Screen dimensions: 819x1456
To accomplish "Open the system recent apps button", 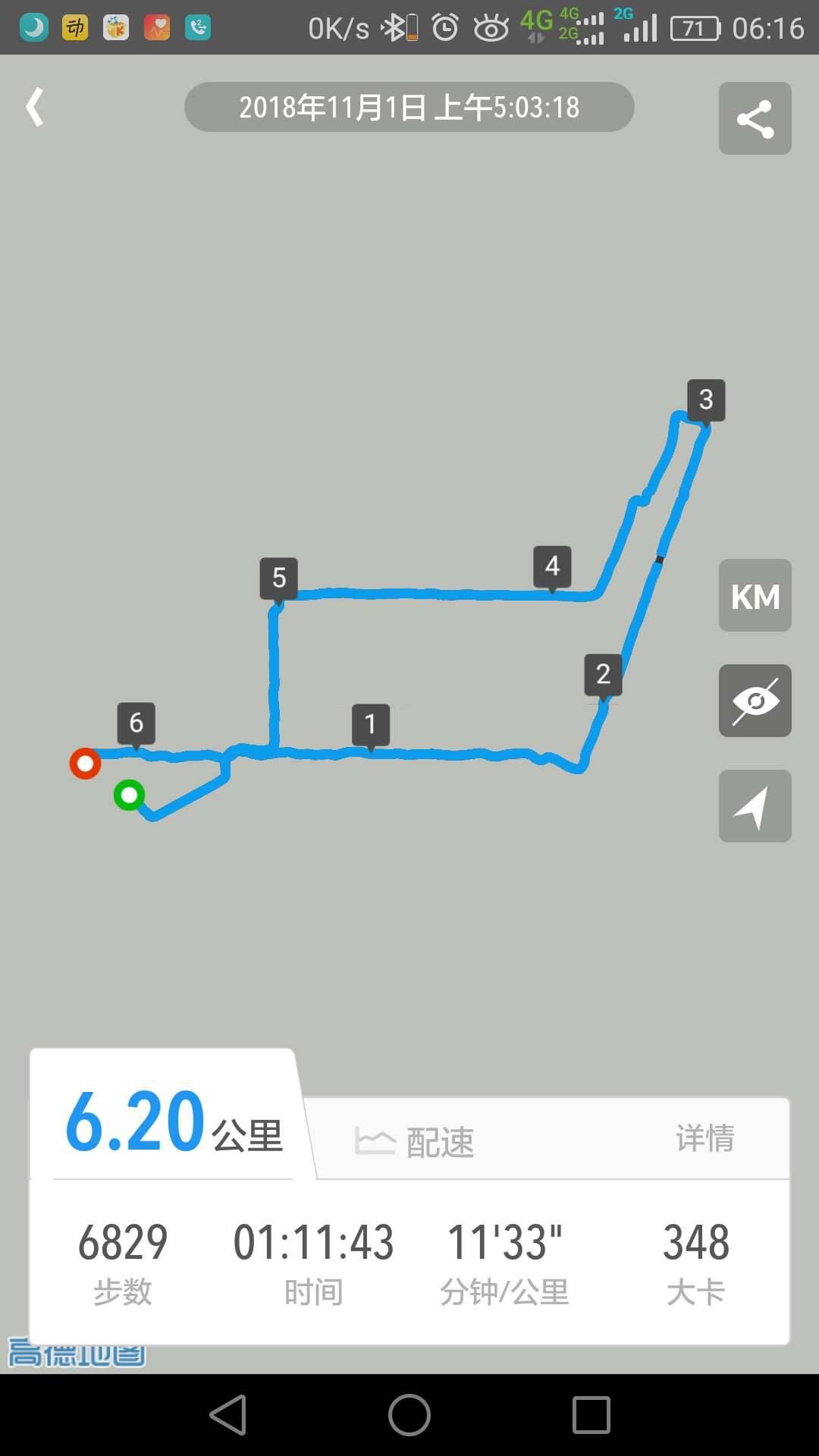I will point(591,1415).
